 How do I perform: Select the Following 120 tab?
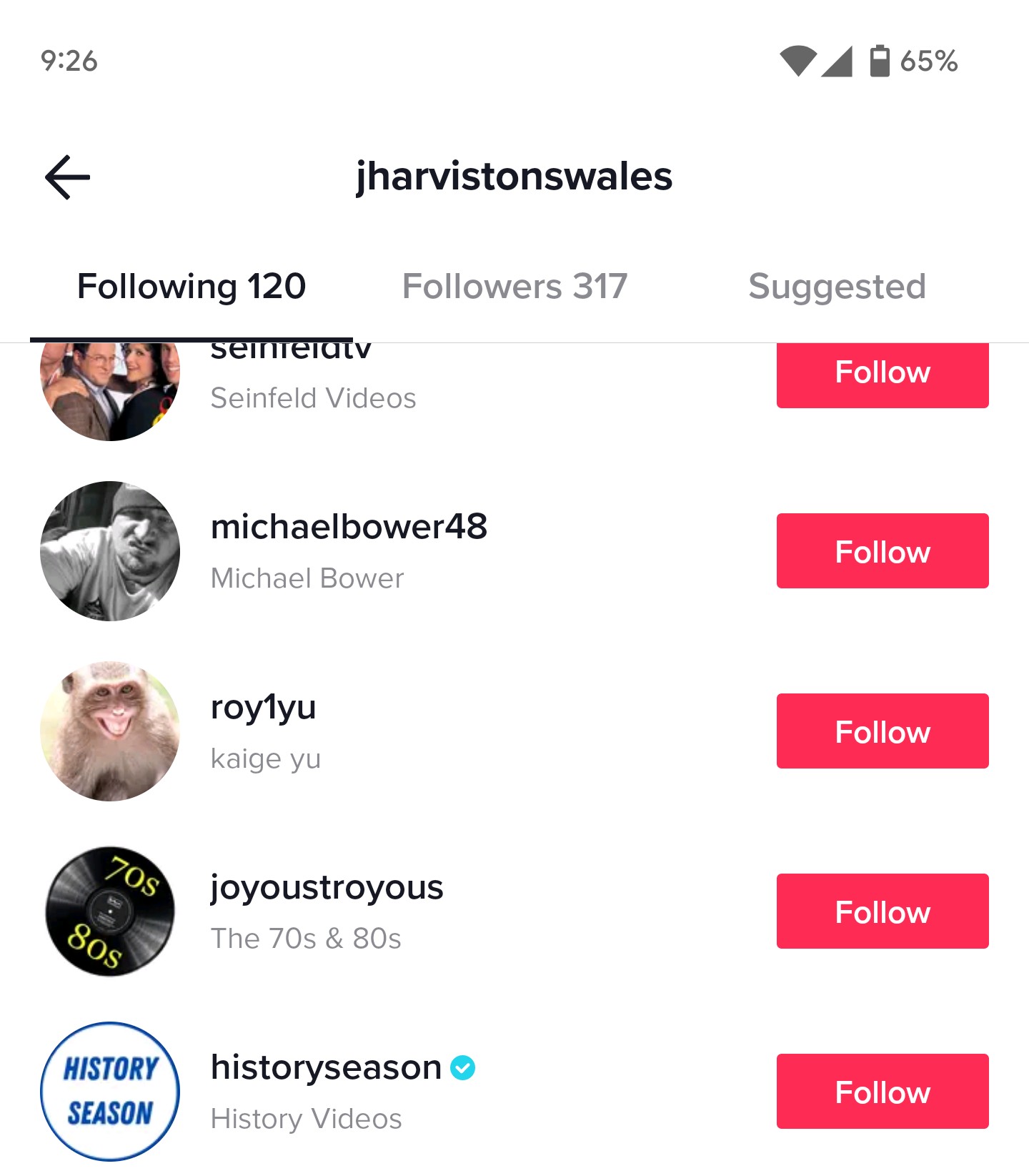tap(192, 287)
